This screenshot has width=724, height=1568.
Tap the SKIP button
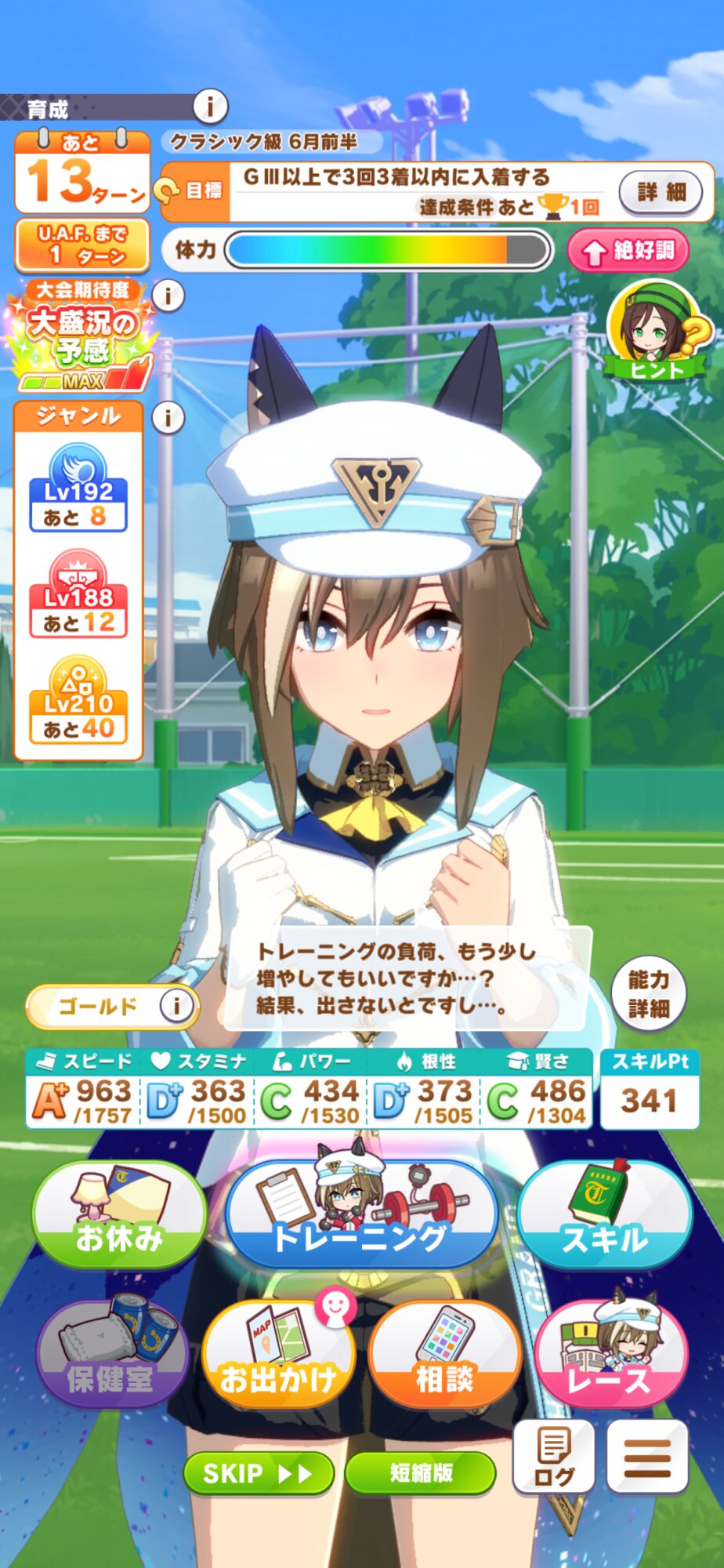click(259, 1474)
